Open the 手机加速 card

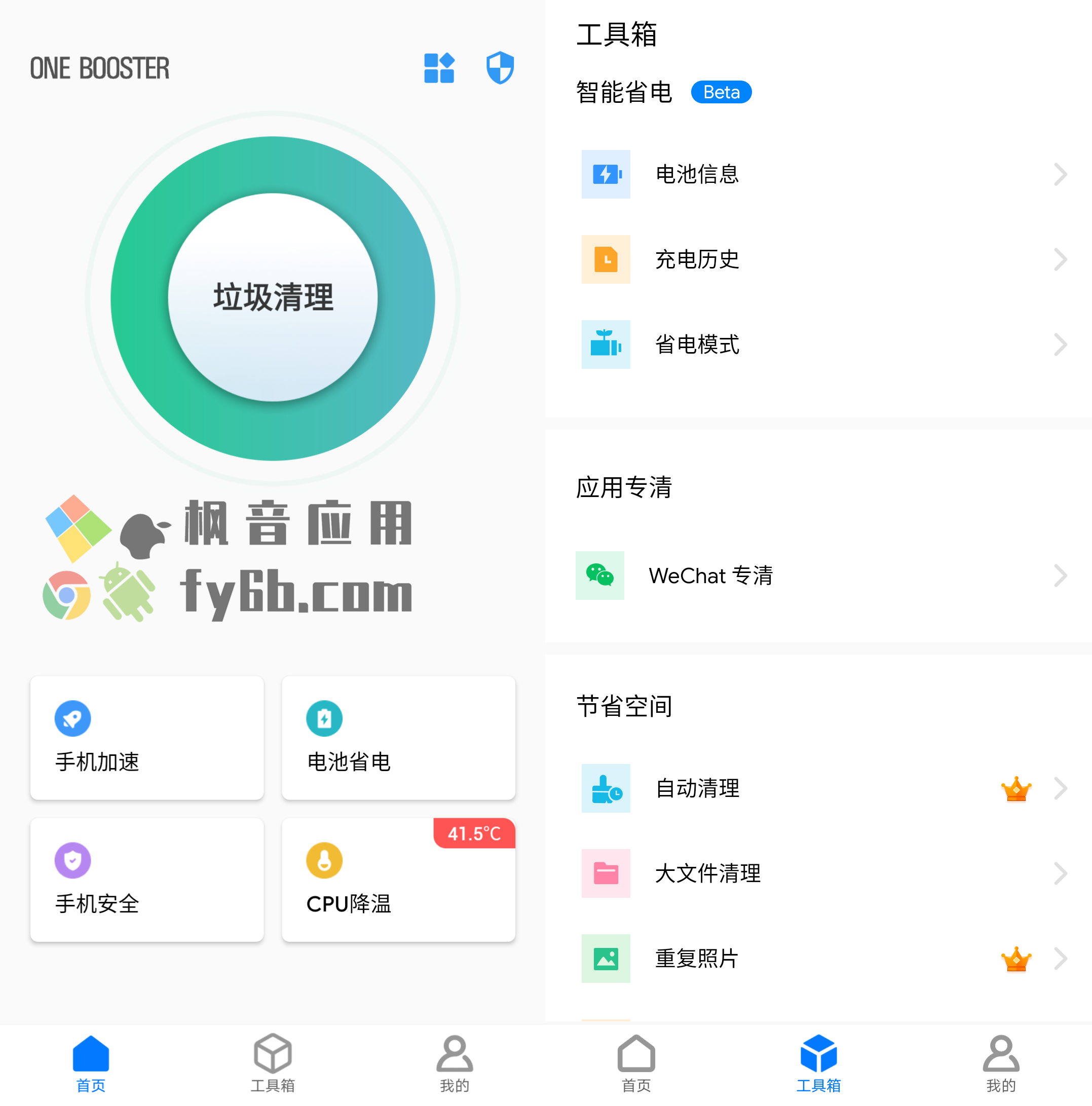point(146,737)
